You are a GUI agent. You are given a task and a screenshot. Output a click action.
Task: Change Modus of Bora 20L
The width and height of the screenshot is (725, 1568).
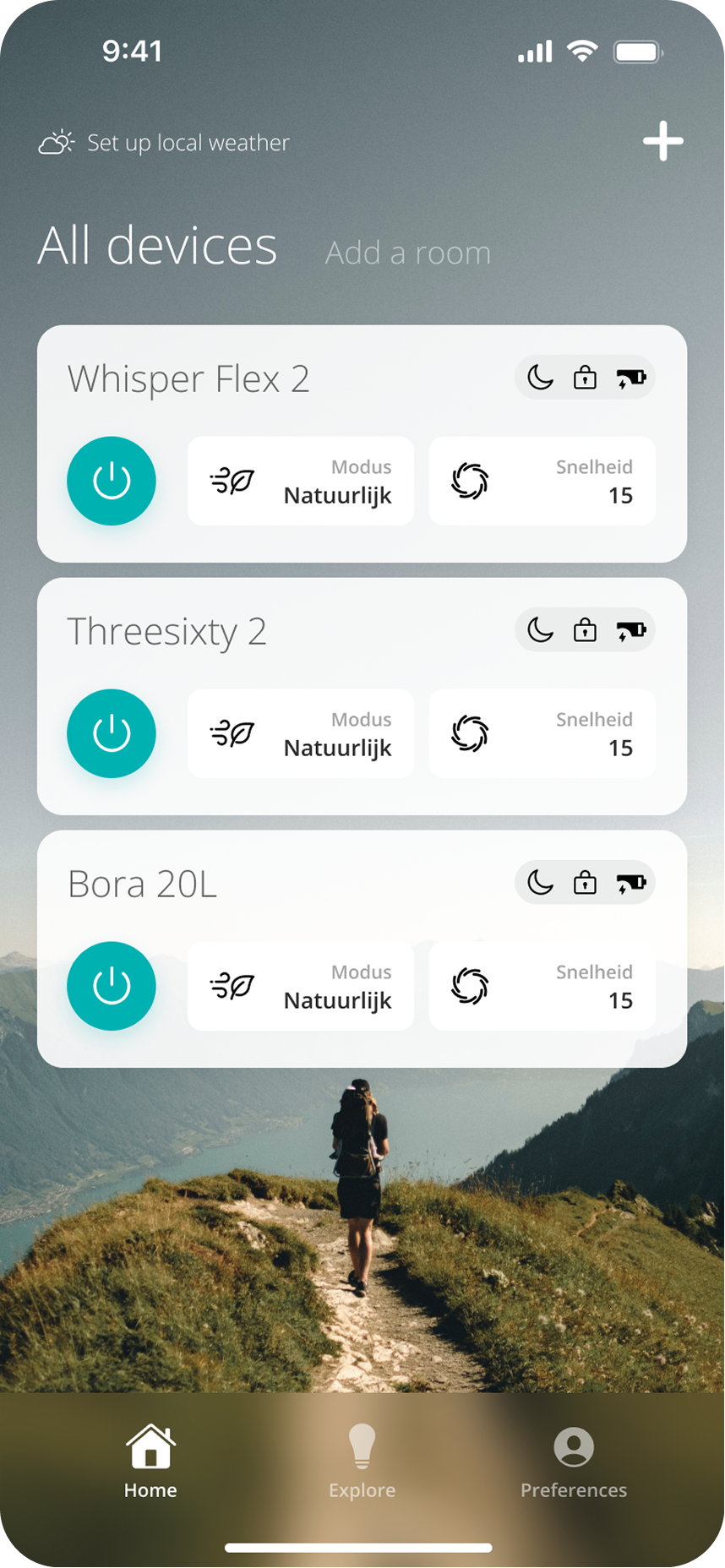[301, 986]
